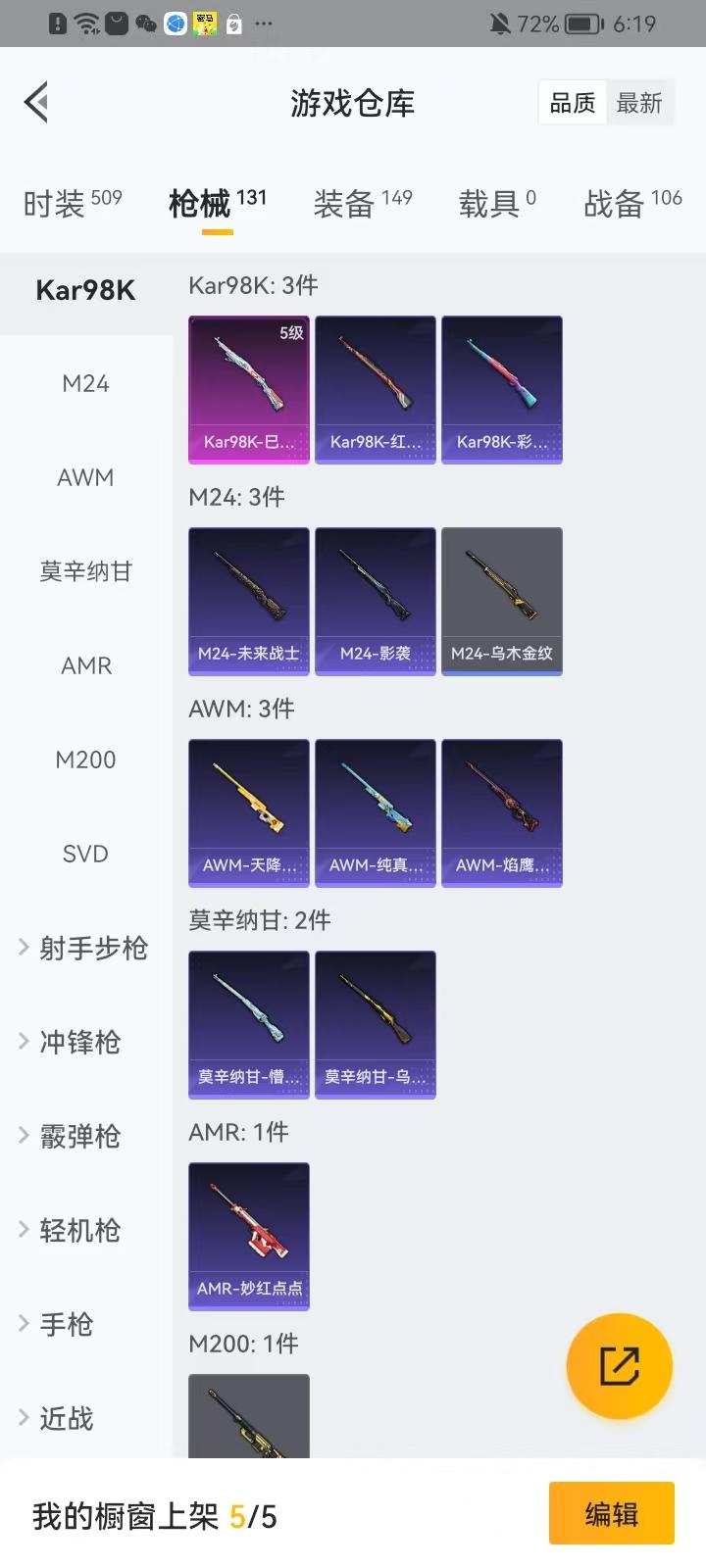This screenshot has height=1568, width=706.
Task: Sort inventory by 最新
Action: click(x=640, y=103)
